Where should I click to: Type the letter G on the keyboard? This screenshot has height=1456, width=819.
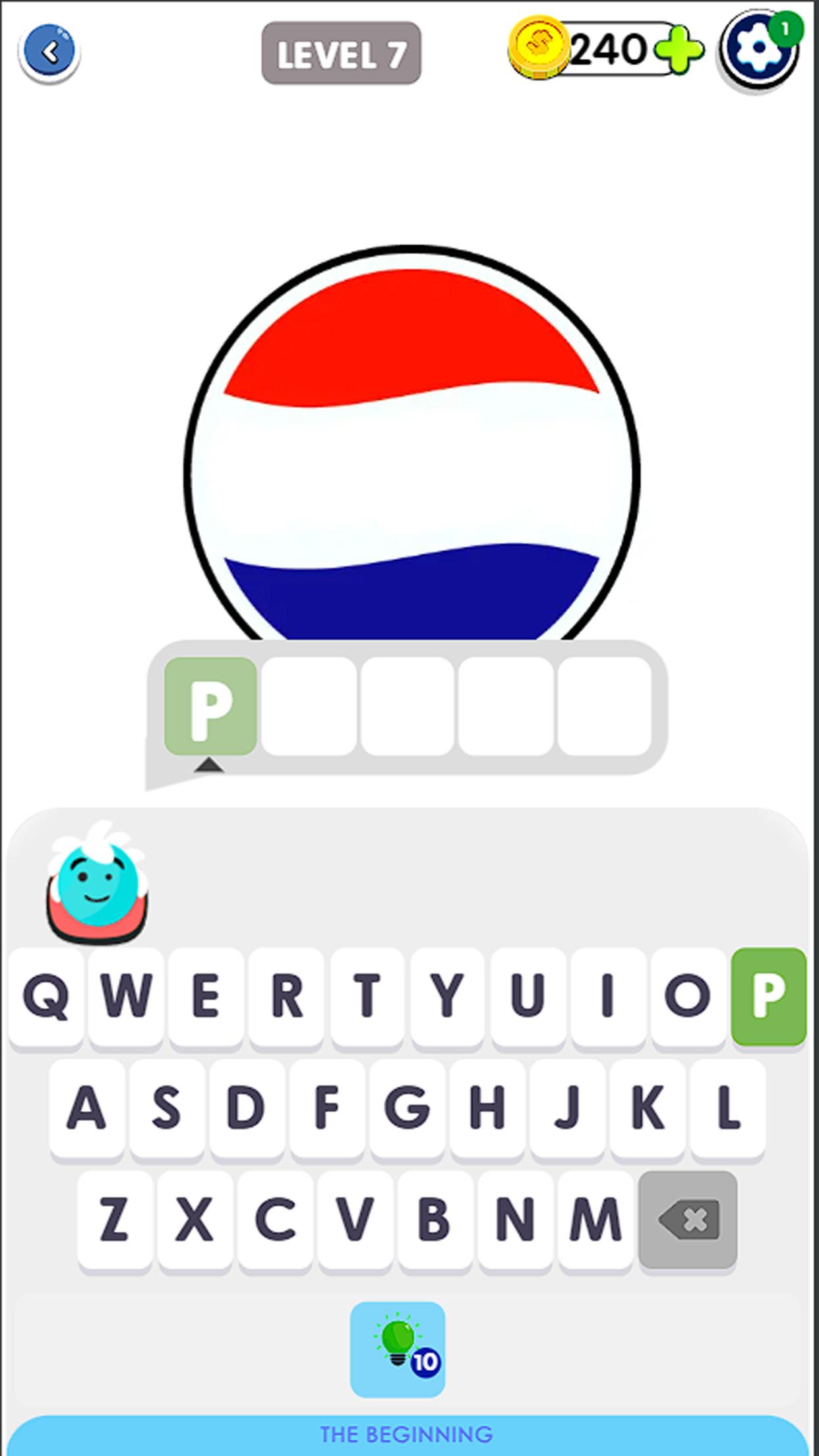[x=407, y=1108]
